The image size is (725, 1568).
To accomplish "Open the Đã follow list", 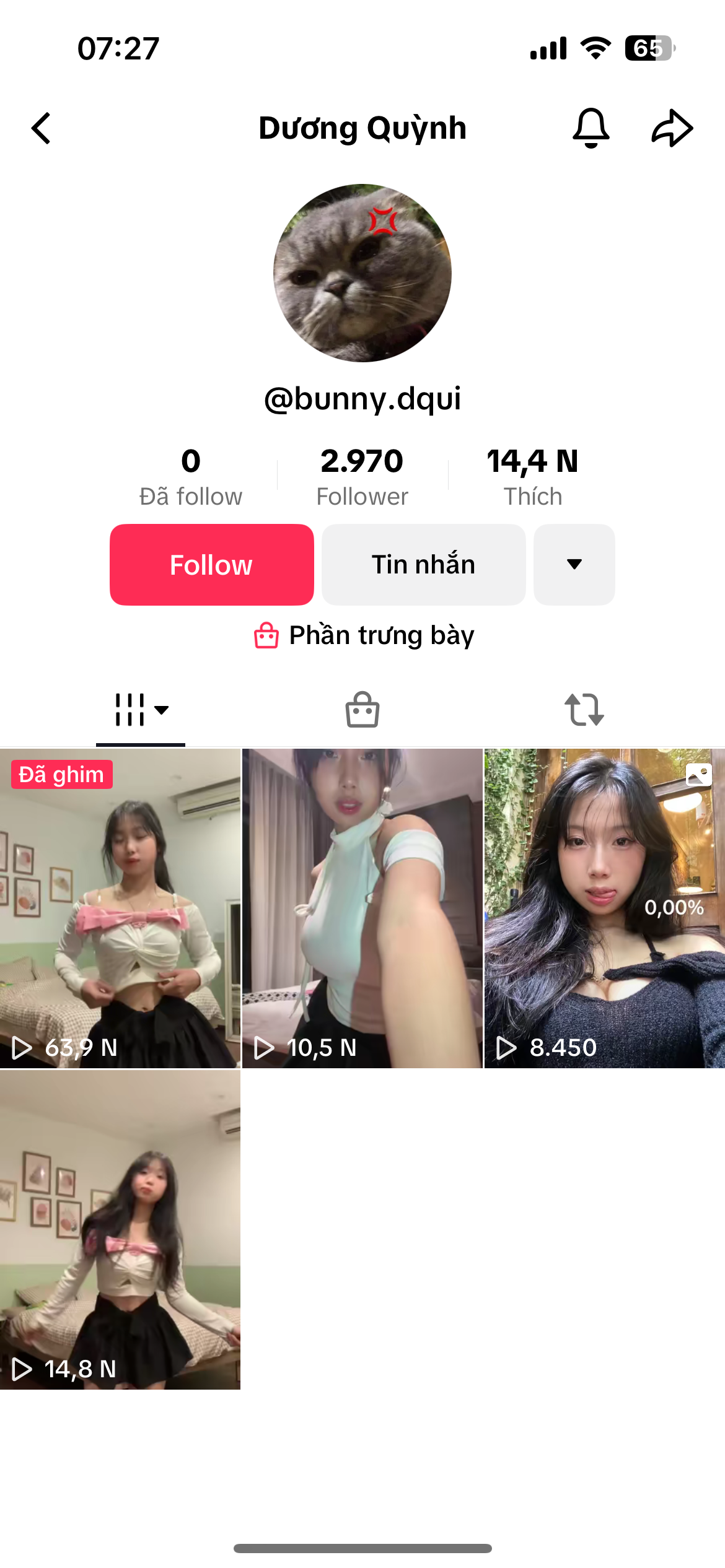I will click(191, 477).
